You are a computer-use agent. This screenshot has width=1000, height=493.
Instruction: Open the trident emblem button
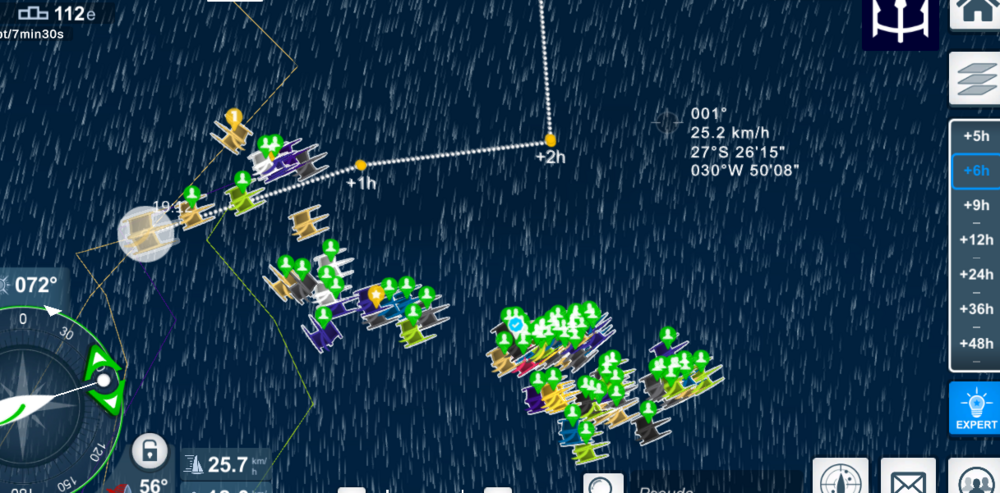click(x=901, y=22)
